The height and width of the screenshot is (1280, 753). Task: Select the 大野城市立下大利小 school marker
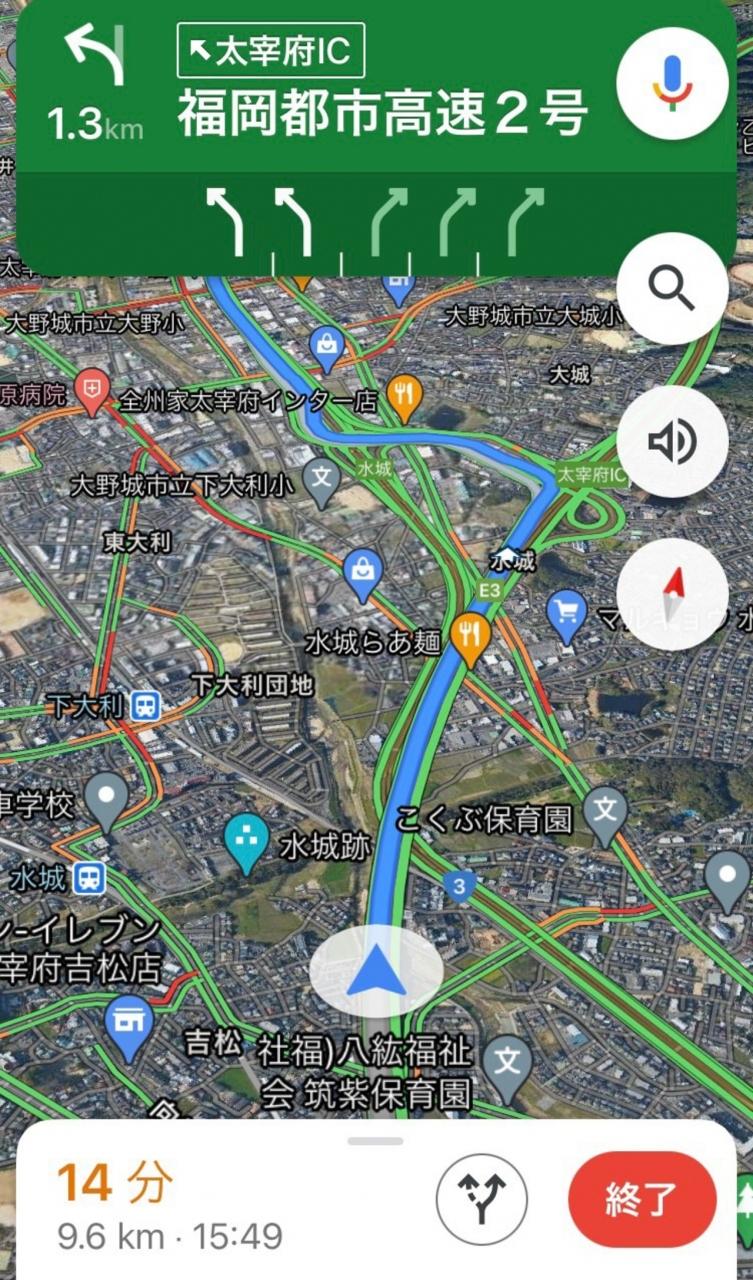coord(321,478)
